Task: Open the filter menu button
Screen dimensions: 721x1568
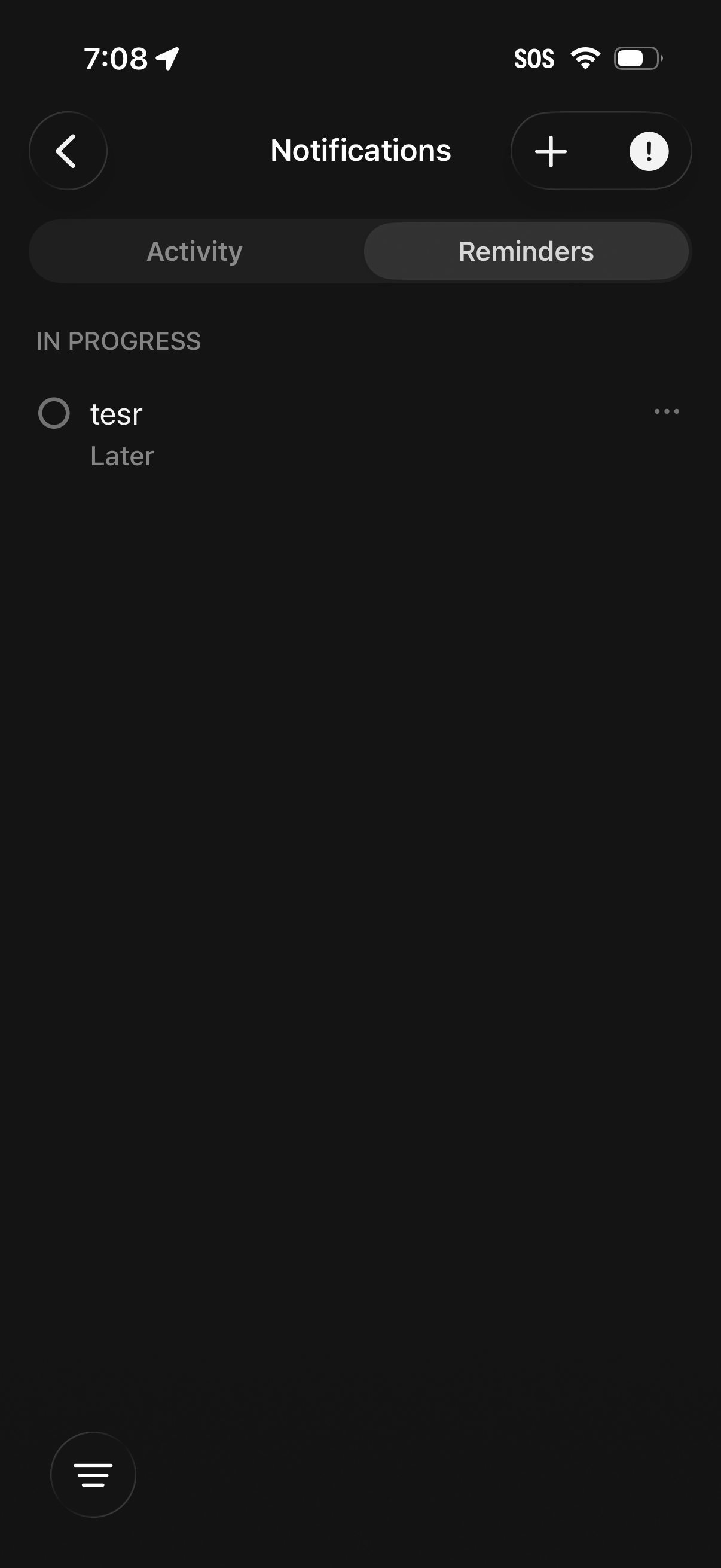Action: point(93,1474)
